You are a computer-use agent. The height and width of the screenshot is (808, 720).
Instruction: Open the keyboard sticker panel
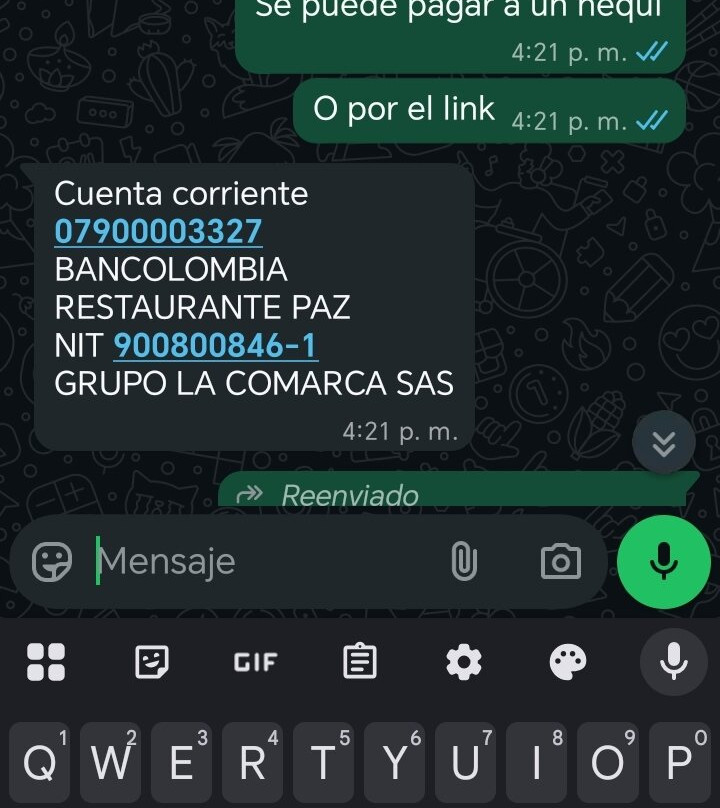(x=152, y=661)
